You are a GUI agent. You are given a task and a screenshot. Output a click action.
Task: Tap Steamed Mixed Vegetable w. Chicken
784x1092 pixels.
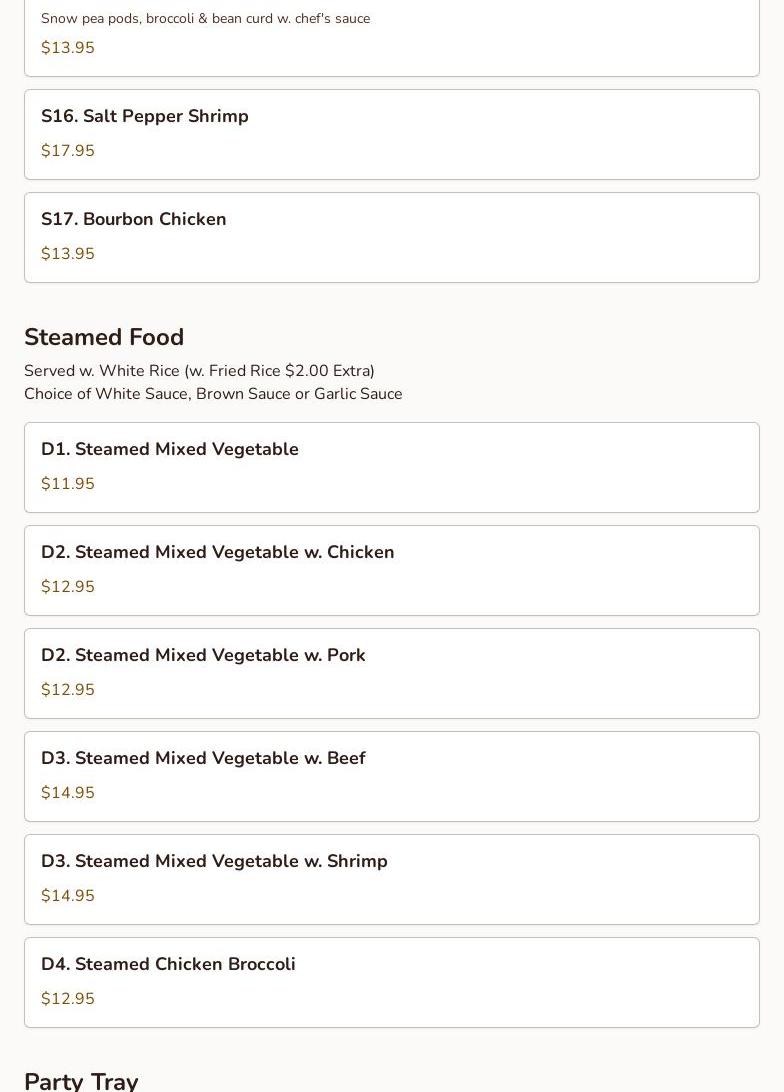[x=391, y=570]
